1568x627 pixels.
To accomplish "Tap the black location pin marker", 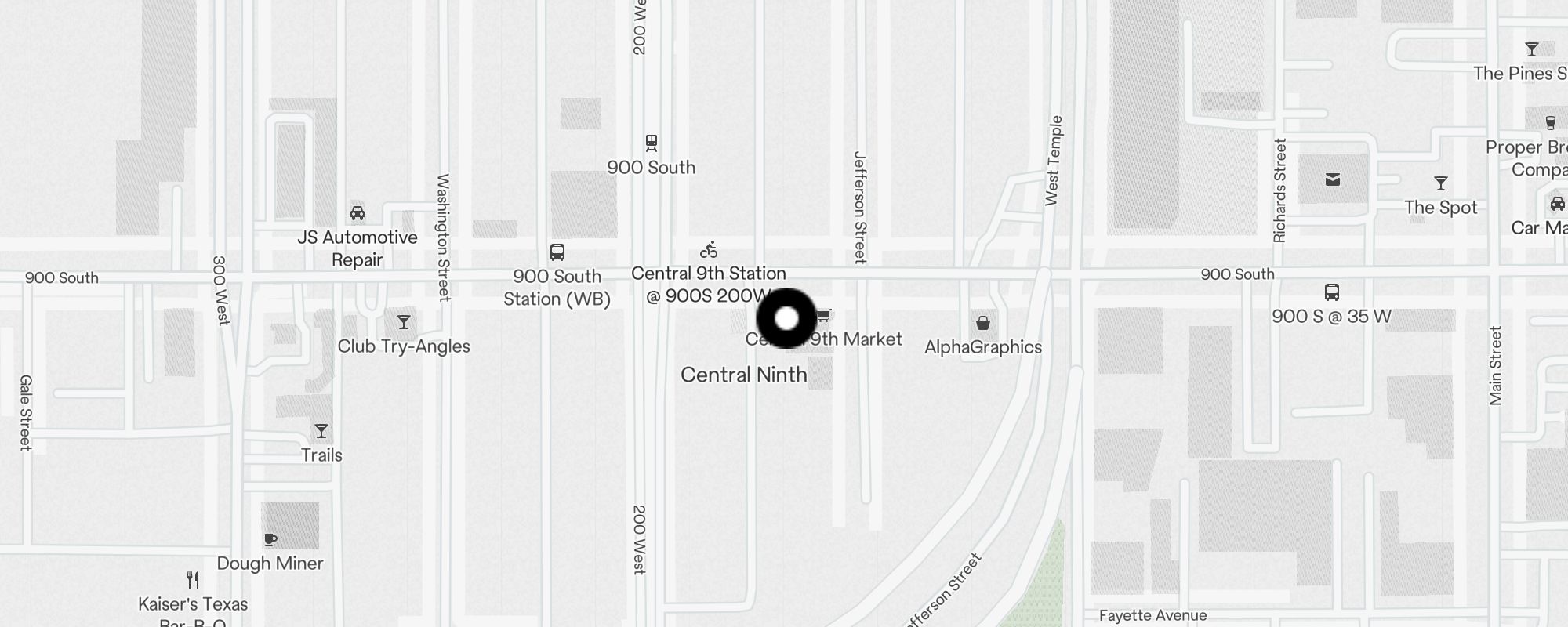I will coord(786,318).
